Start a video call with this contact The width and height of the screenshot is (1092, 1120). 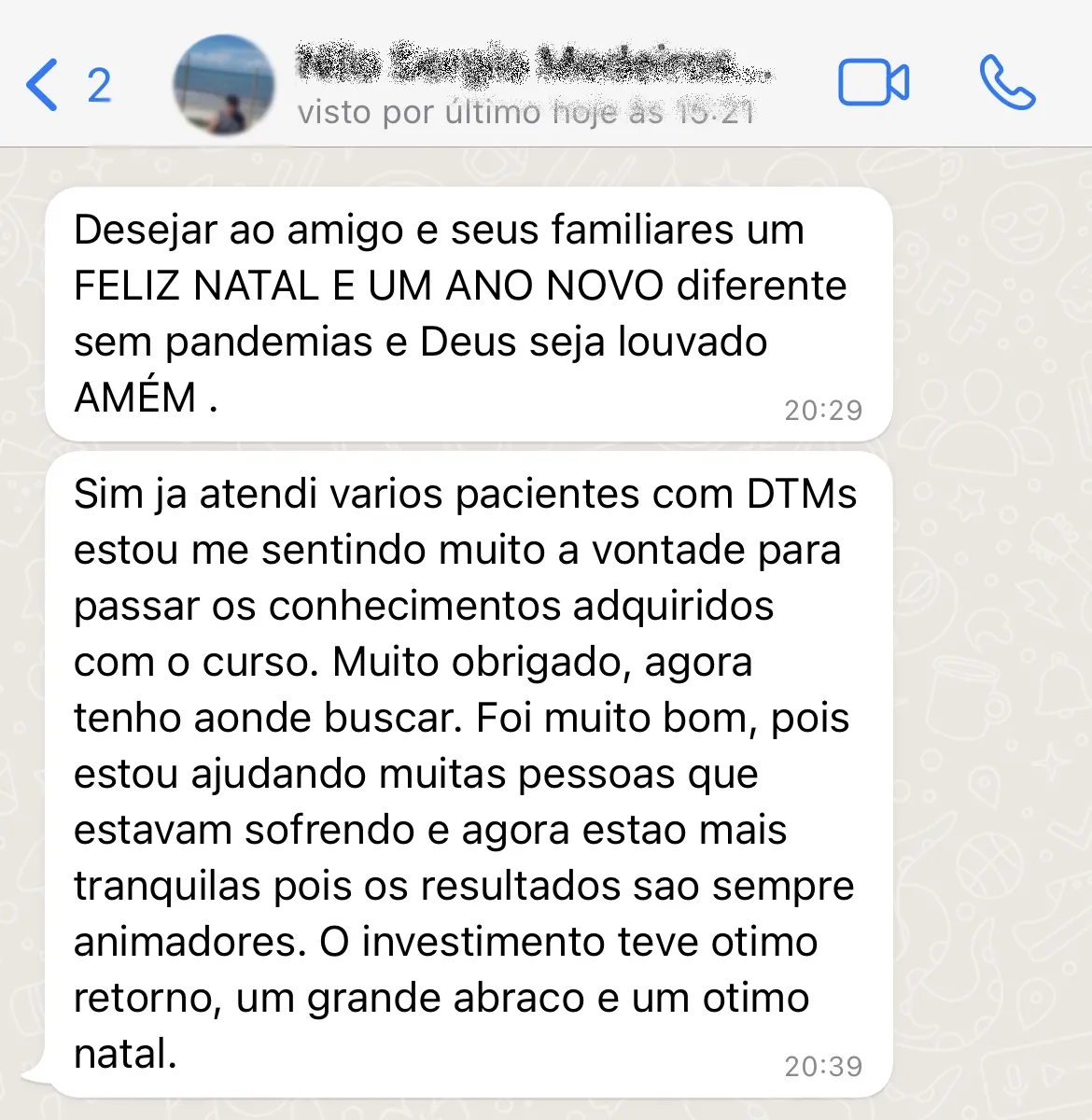coord(874,82)
